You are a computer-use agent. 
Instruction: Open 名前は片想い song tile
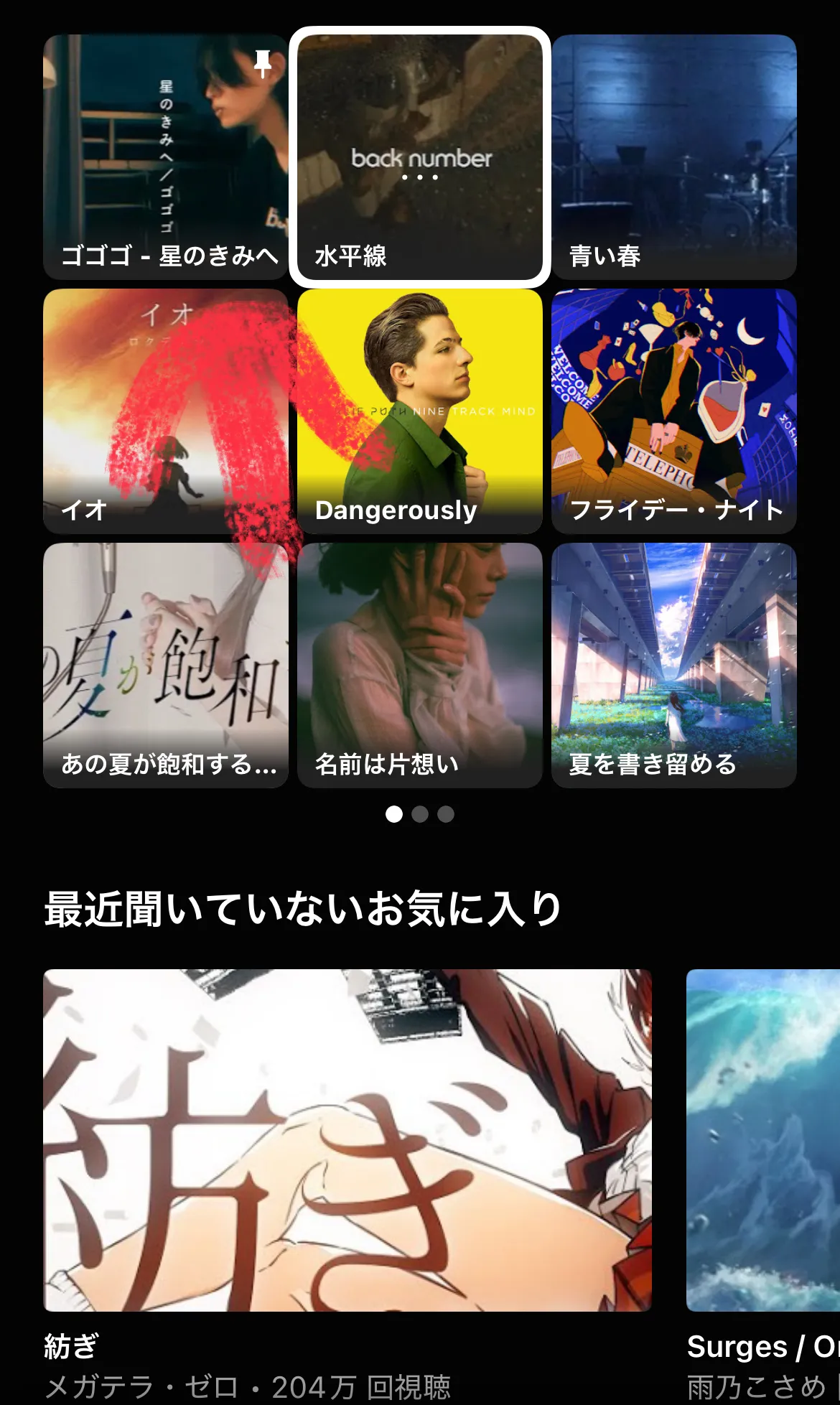point(420,665)
